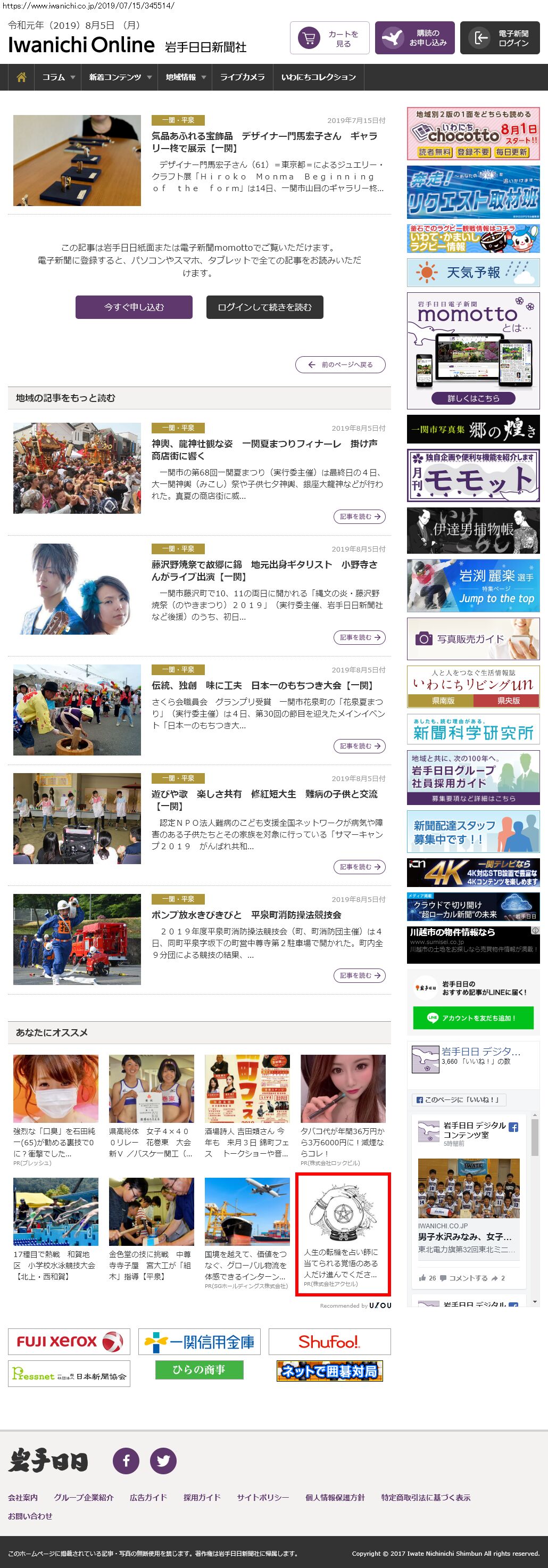This screenshot has height=1568, width=548.
Task: Open the 地域情報 dropdown menu
Action: (186, 77)
